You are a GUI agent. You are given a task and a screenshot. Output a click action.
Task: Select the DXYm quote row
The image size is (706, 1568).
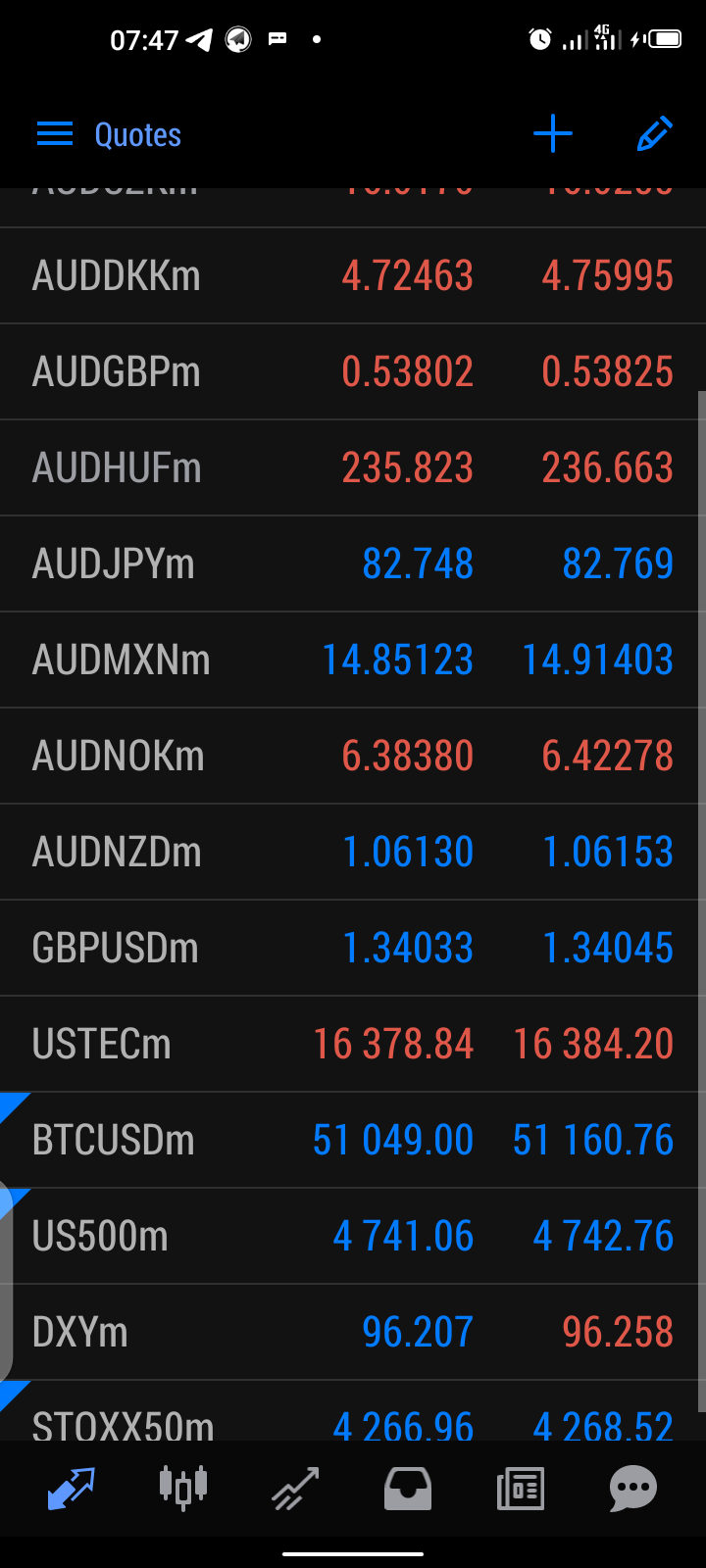tap(353, 1333)
